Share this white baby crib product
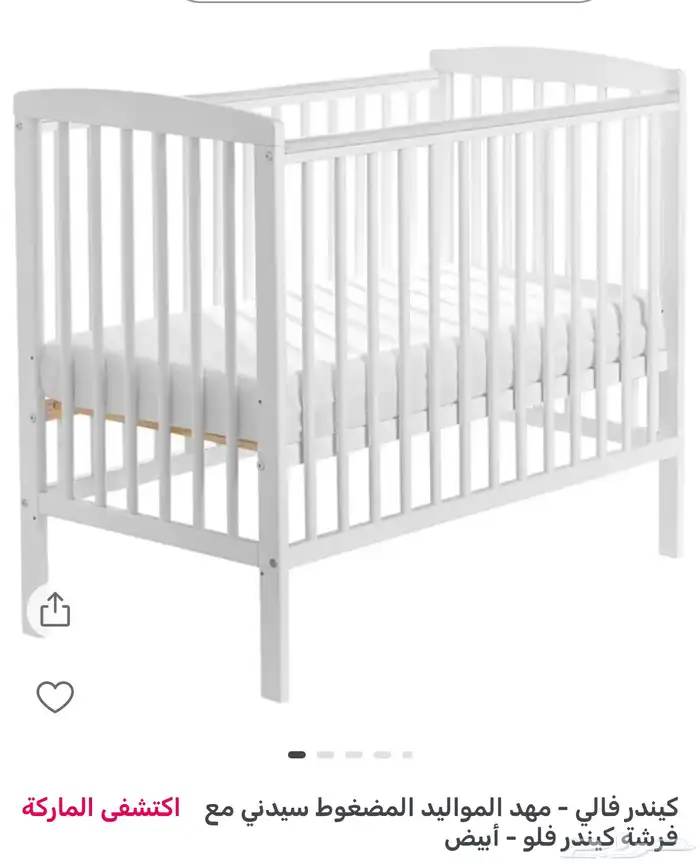 tap(54, 609)
